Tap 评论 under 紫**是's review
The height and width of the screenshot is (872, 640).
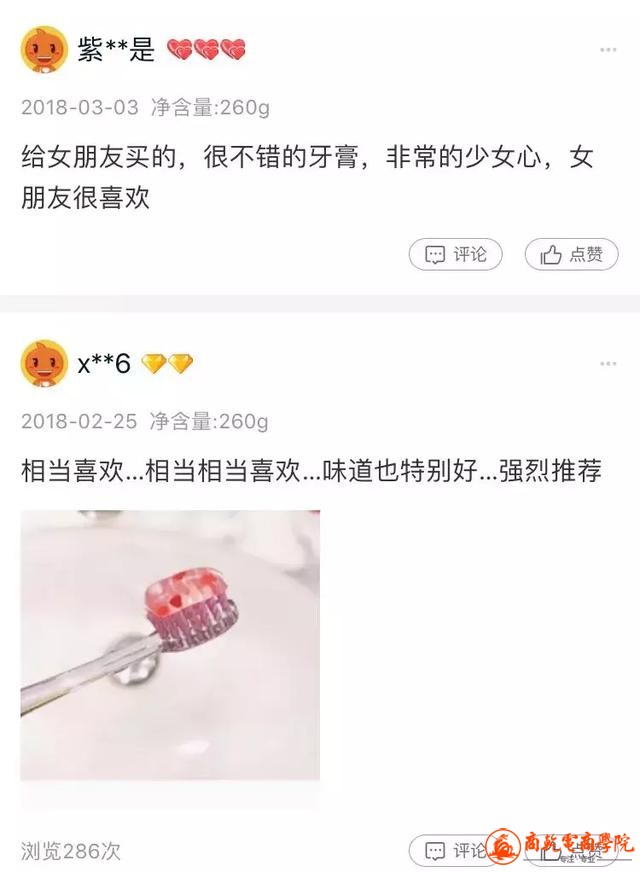pyautogui.click(x=455, y=254)
